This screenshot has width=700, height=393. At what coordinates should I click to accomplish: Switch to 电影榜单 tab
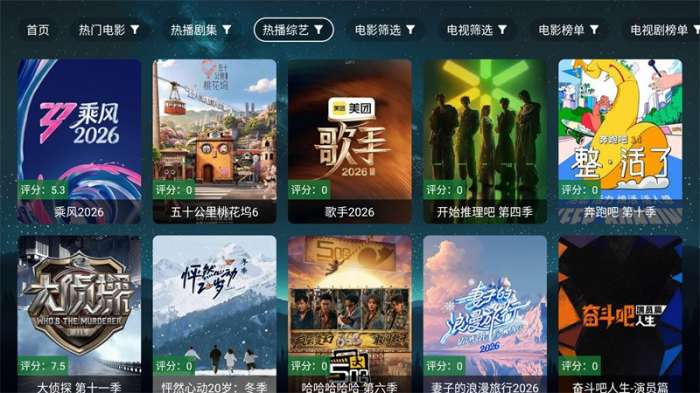tap(569, 30)
